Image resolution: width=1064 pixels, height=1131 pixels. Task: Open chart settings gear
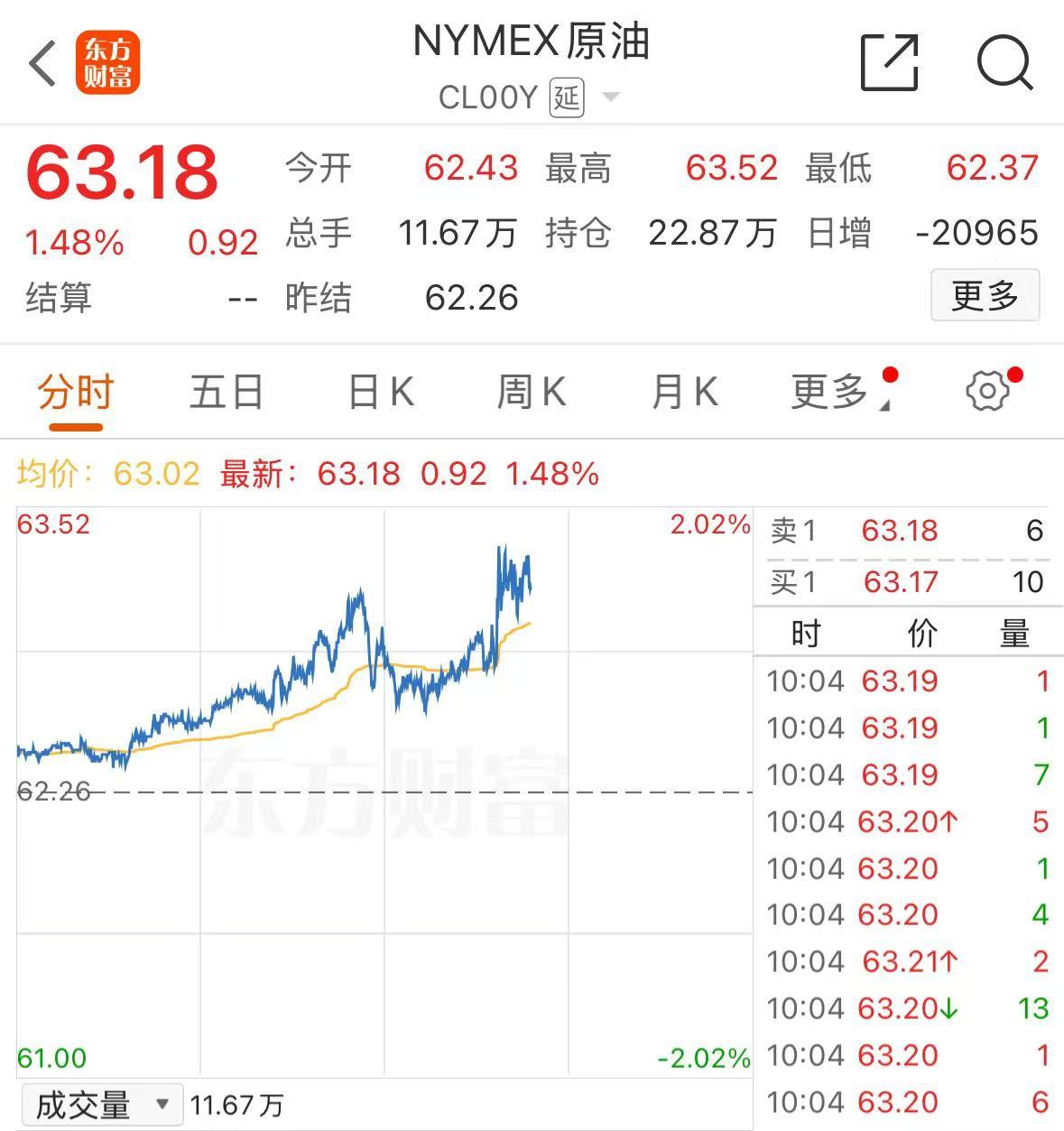coord(987,392)
